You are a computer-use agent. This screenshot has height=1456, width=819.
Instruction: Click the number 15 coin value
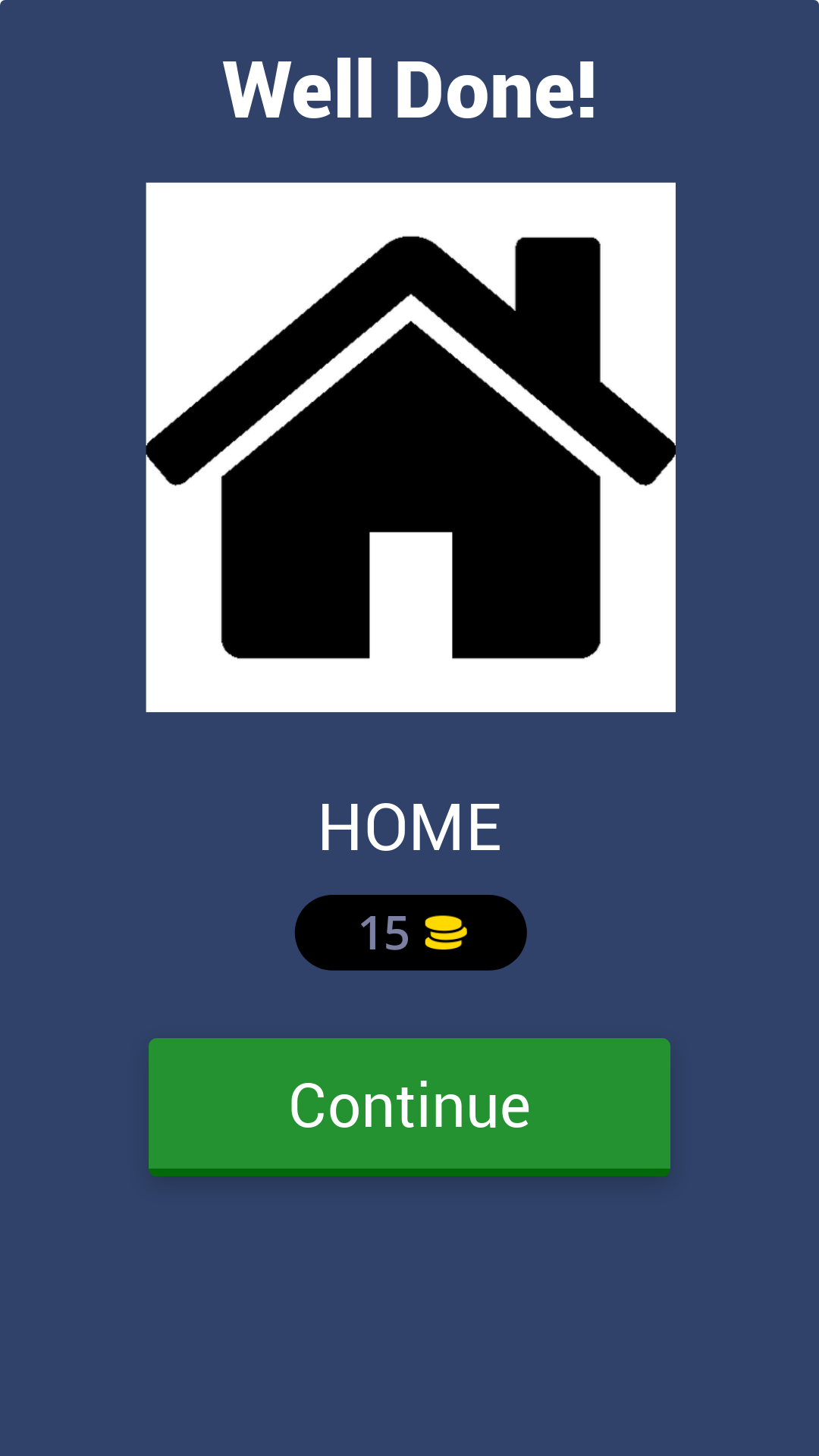(x=383, y=932)
